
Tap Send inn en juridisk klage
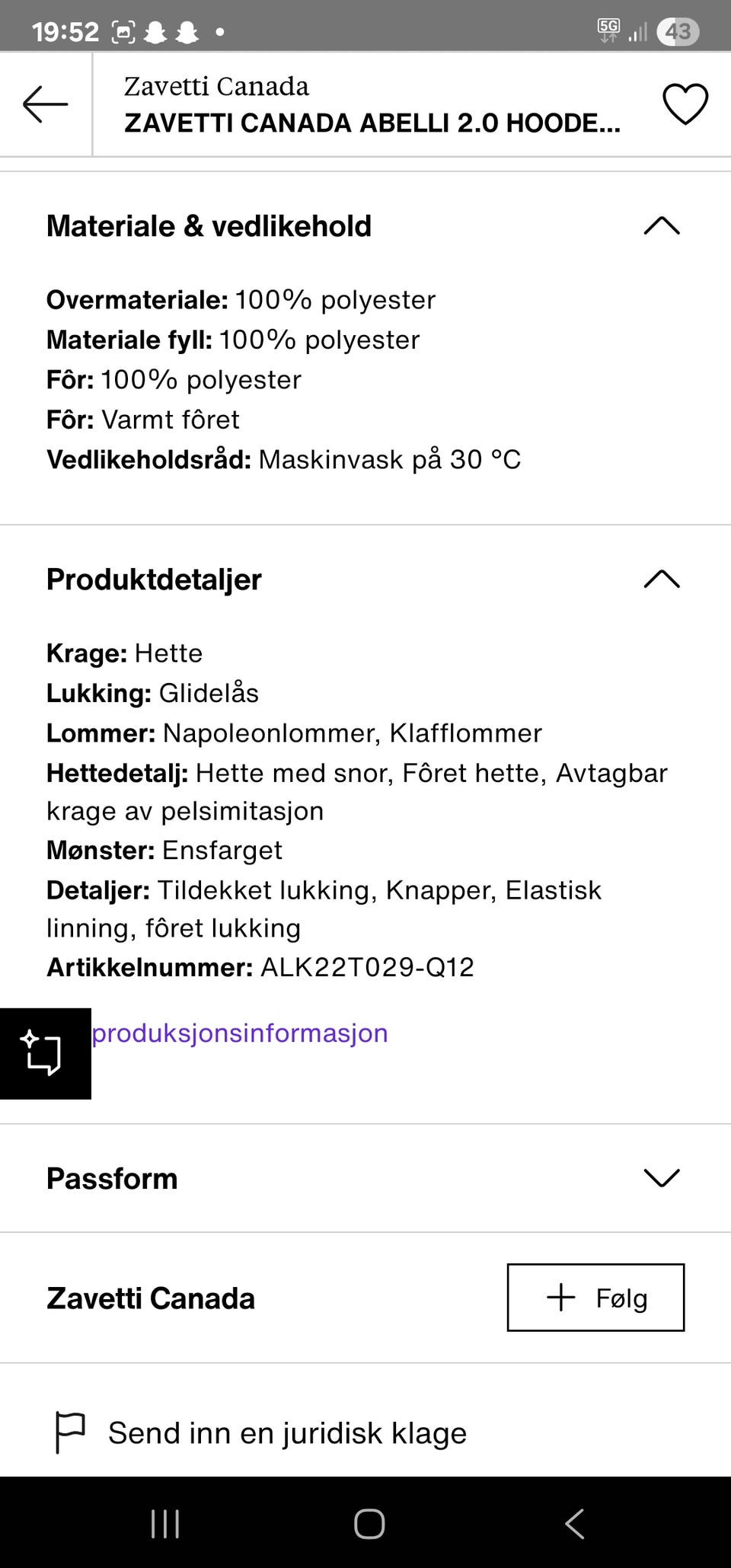pos(288,1432)
